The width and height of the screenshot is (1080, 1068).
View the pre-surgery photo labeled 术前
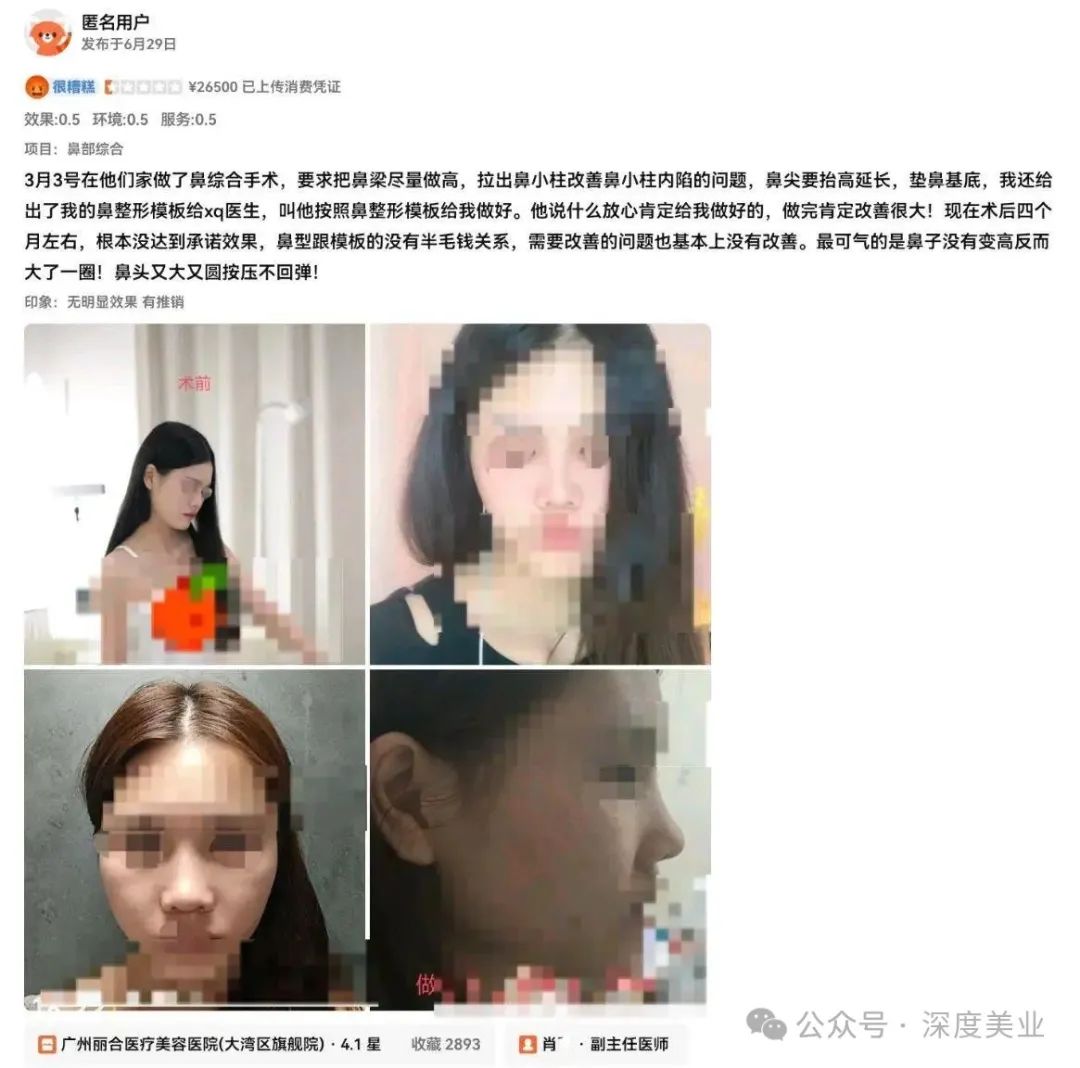click(194, 494)
